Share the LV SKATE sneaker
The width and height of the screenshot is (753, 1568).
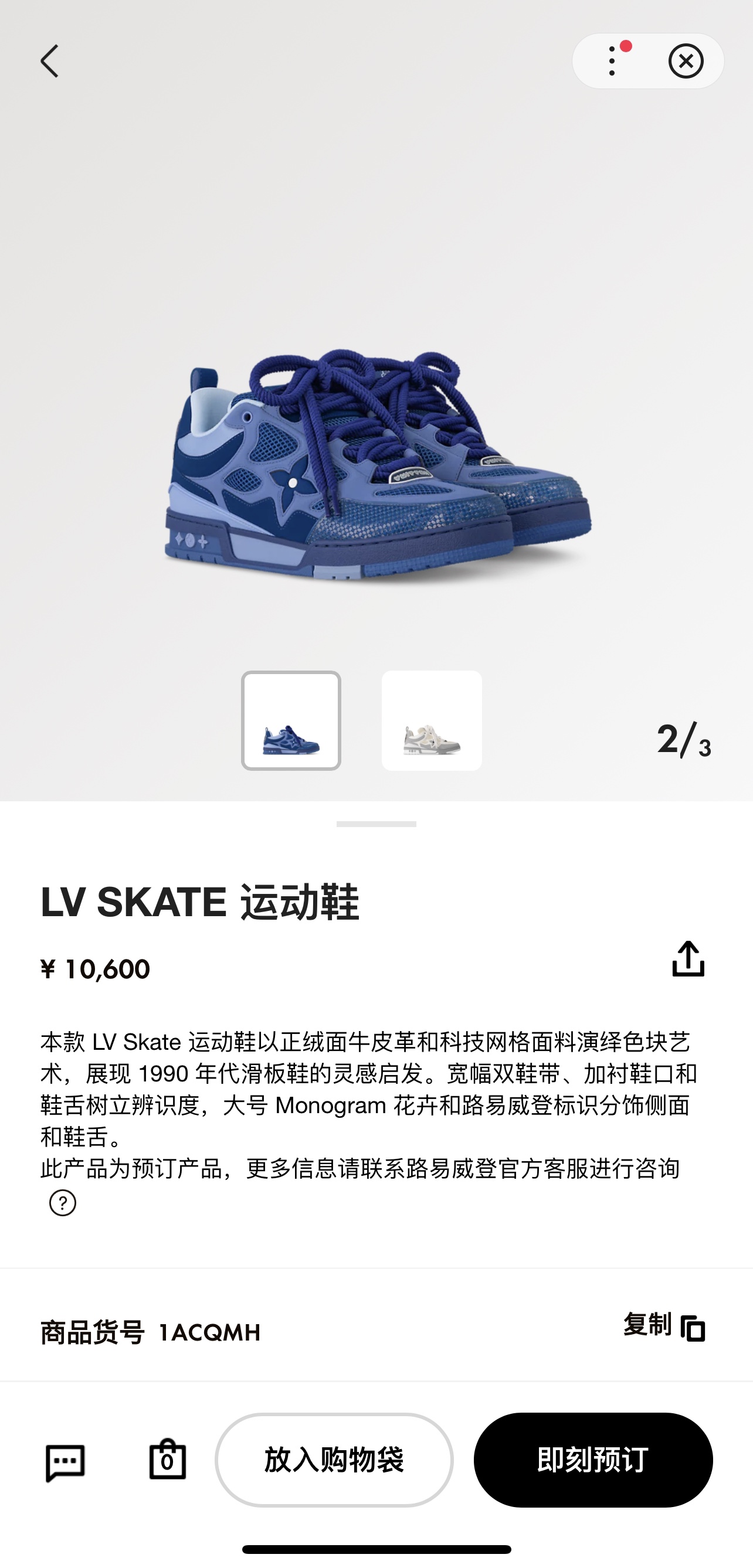point(688,959)
